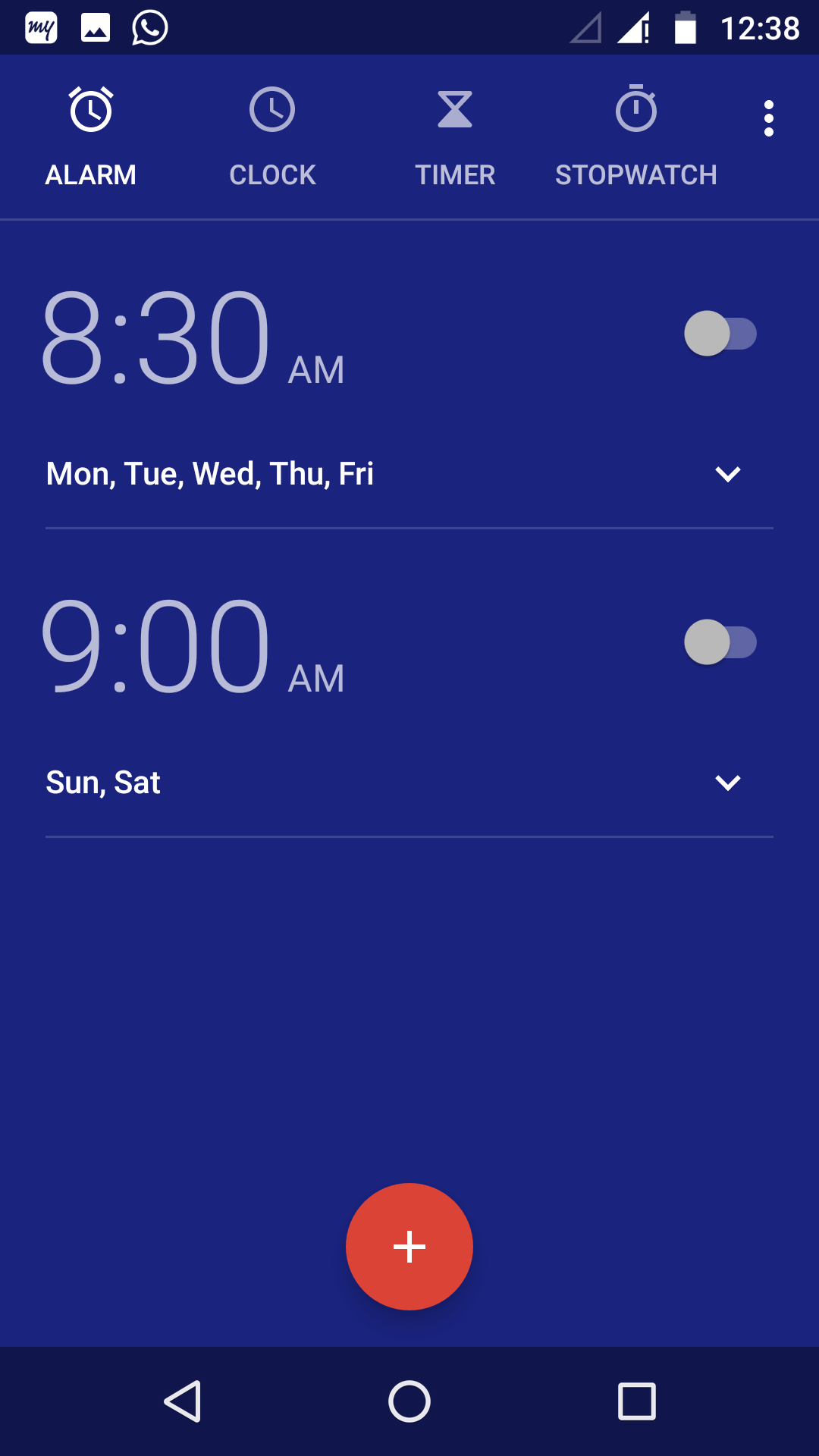The image size is (819, 1456).
Task: Expand the Mon through Fri alarm details
Action: 726,474
